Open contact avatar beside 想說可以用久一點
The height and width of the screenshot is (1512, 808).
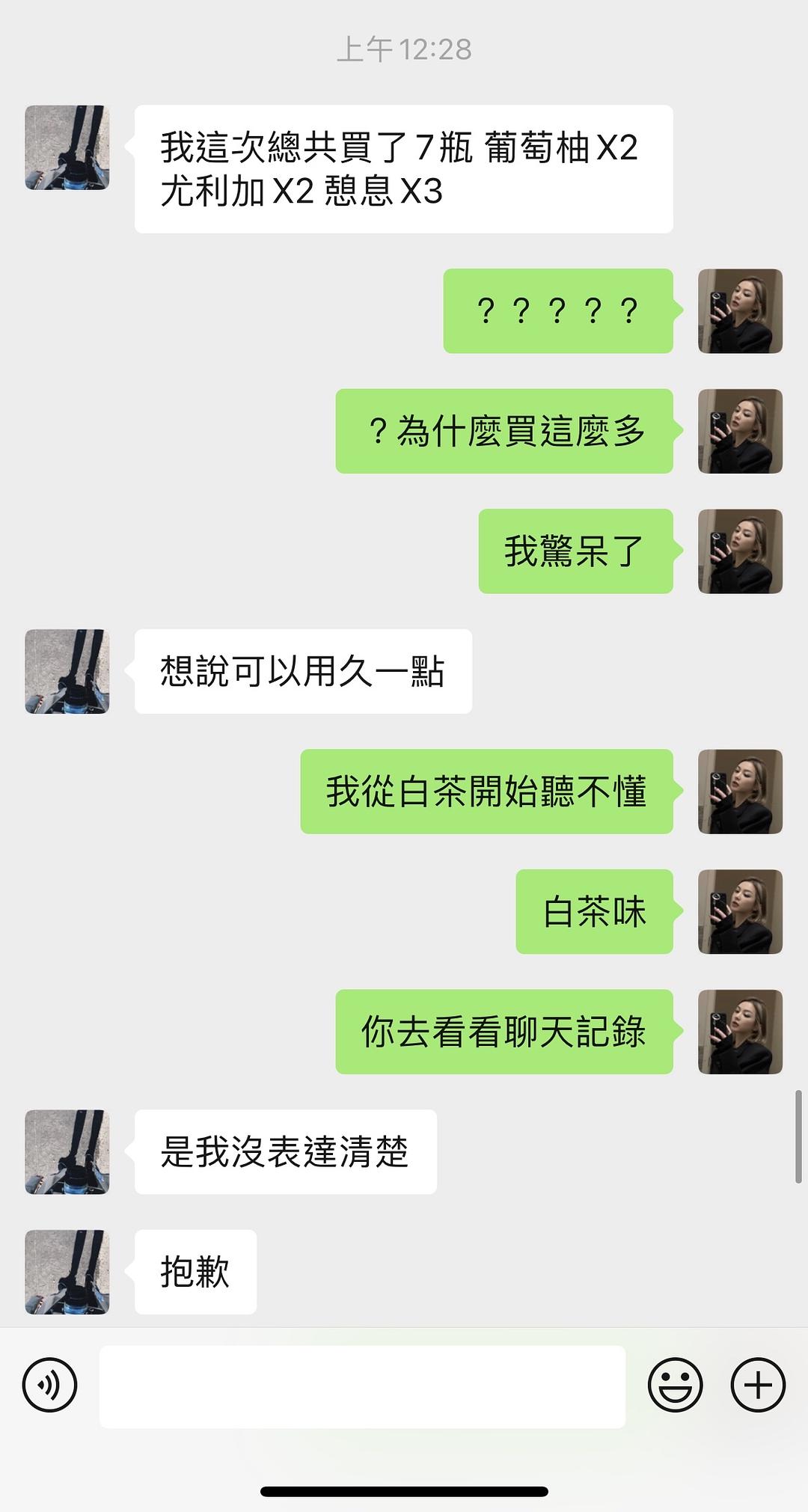tap(67, 671)
